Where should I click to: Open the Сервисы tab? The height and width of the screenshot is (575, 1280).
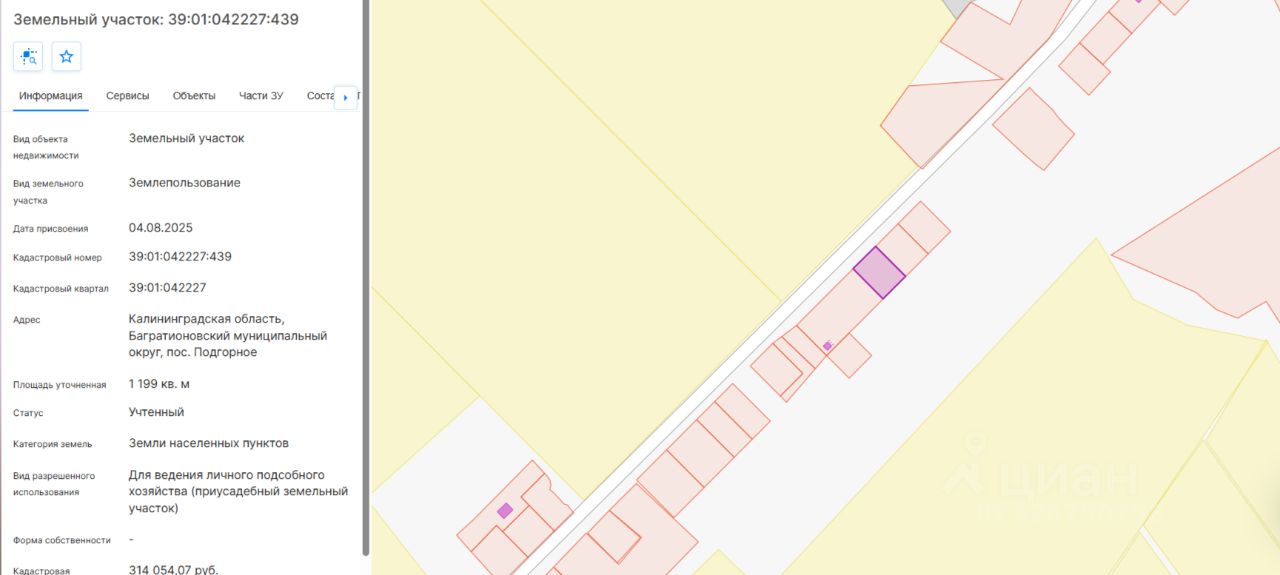pyautogui.click(x=128, y=96)
